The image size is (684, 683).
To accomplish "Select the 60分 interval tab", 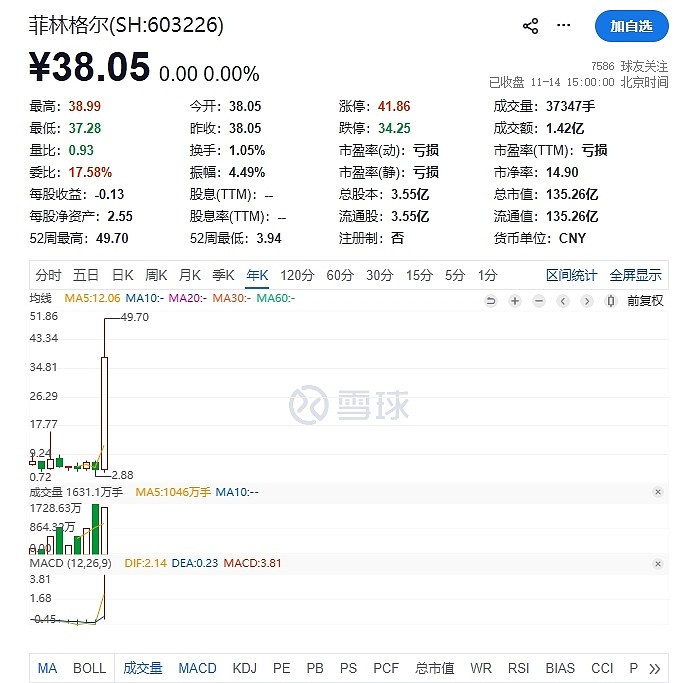I will click(340, 275).
